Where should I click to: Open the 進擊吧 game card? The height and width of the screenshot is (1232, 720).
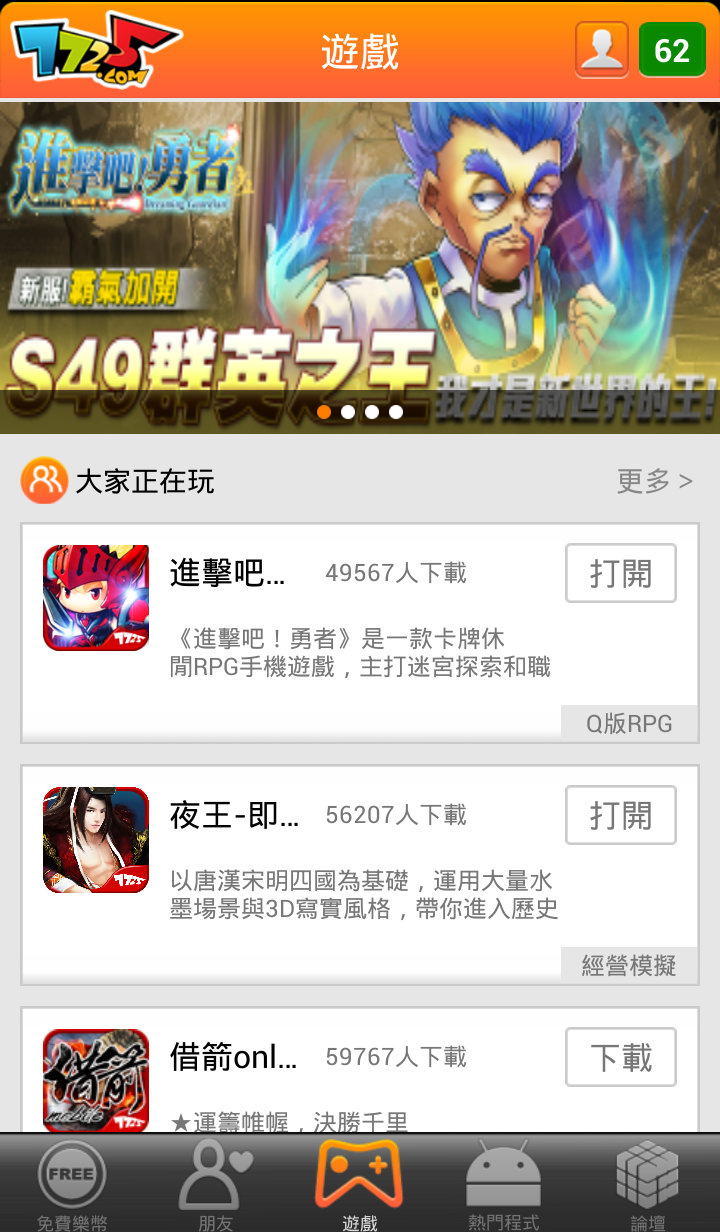coord(360,633)
